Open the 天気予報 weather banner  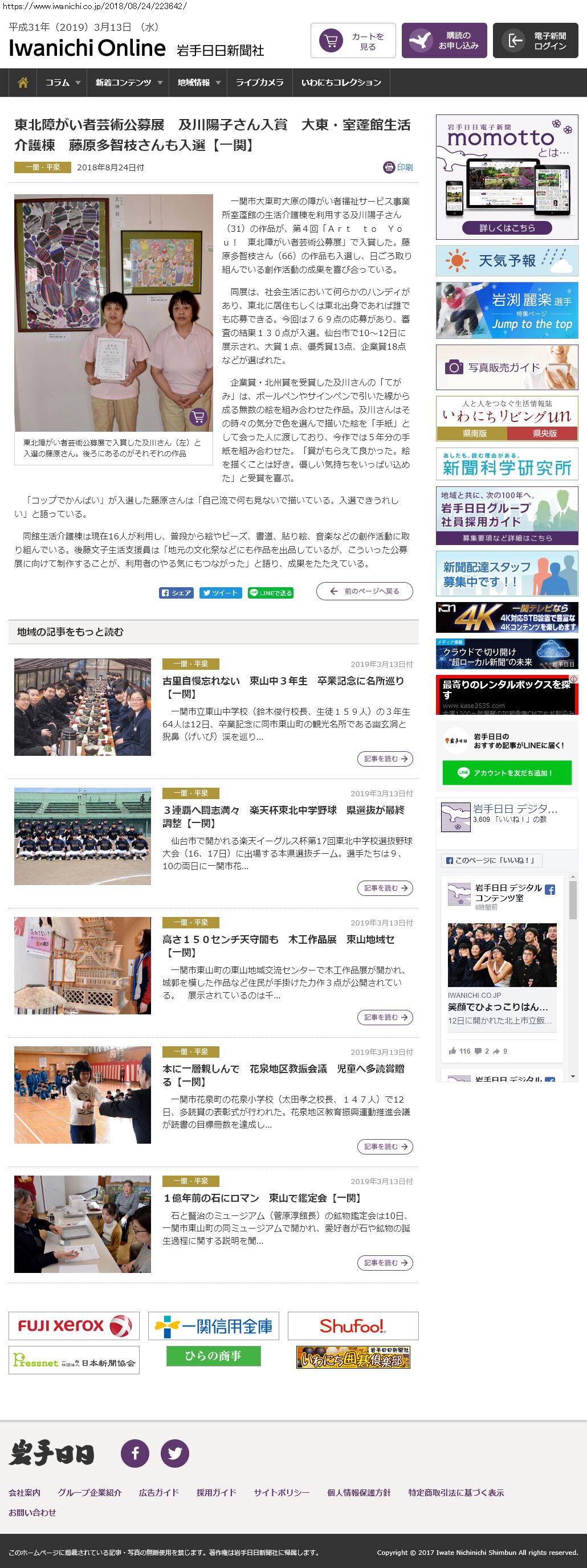(x=507, y=261)
